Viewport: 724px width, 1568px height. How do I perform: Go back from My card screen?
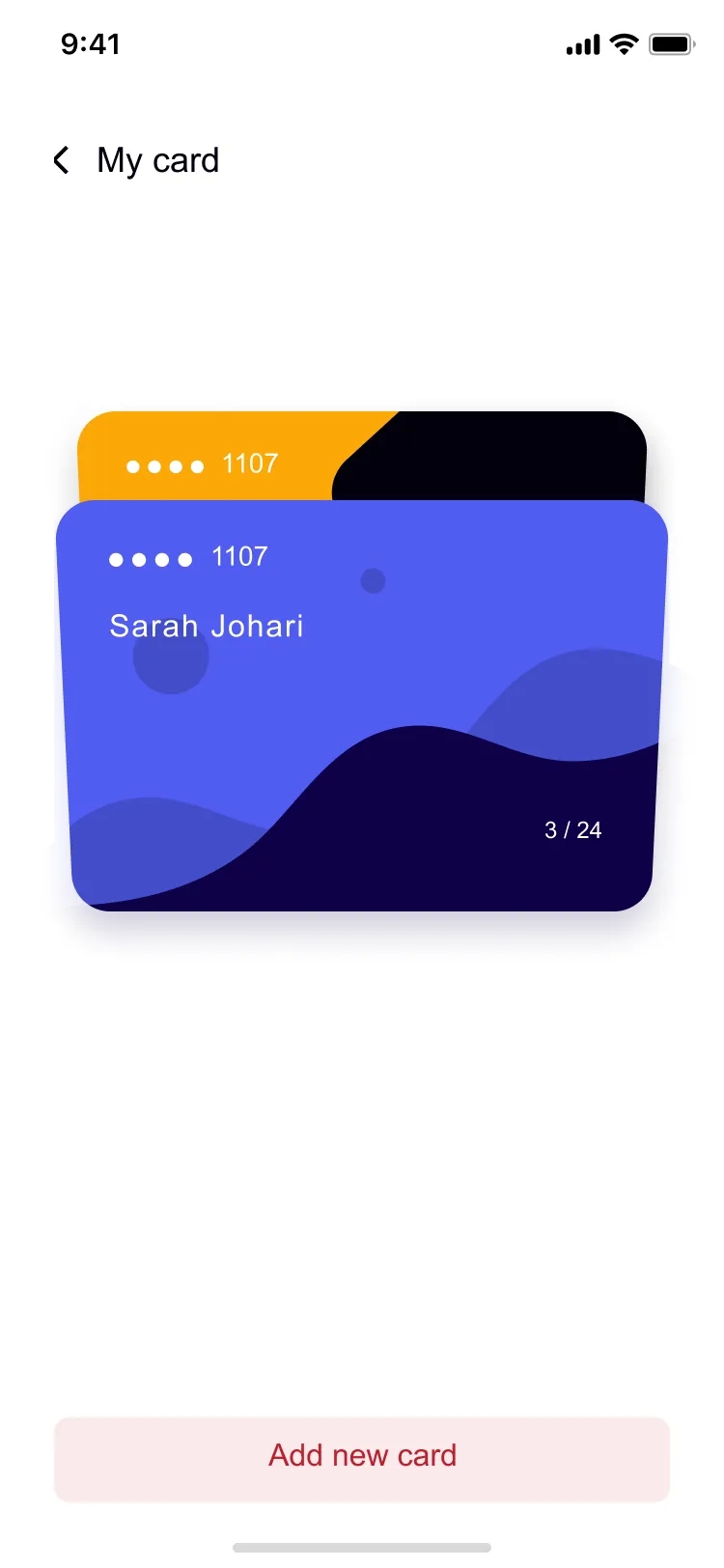[62, 160]
